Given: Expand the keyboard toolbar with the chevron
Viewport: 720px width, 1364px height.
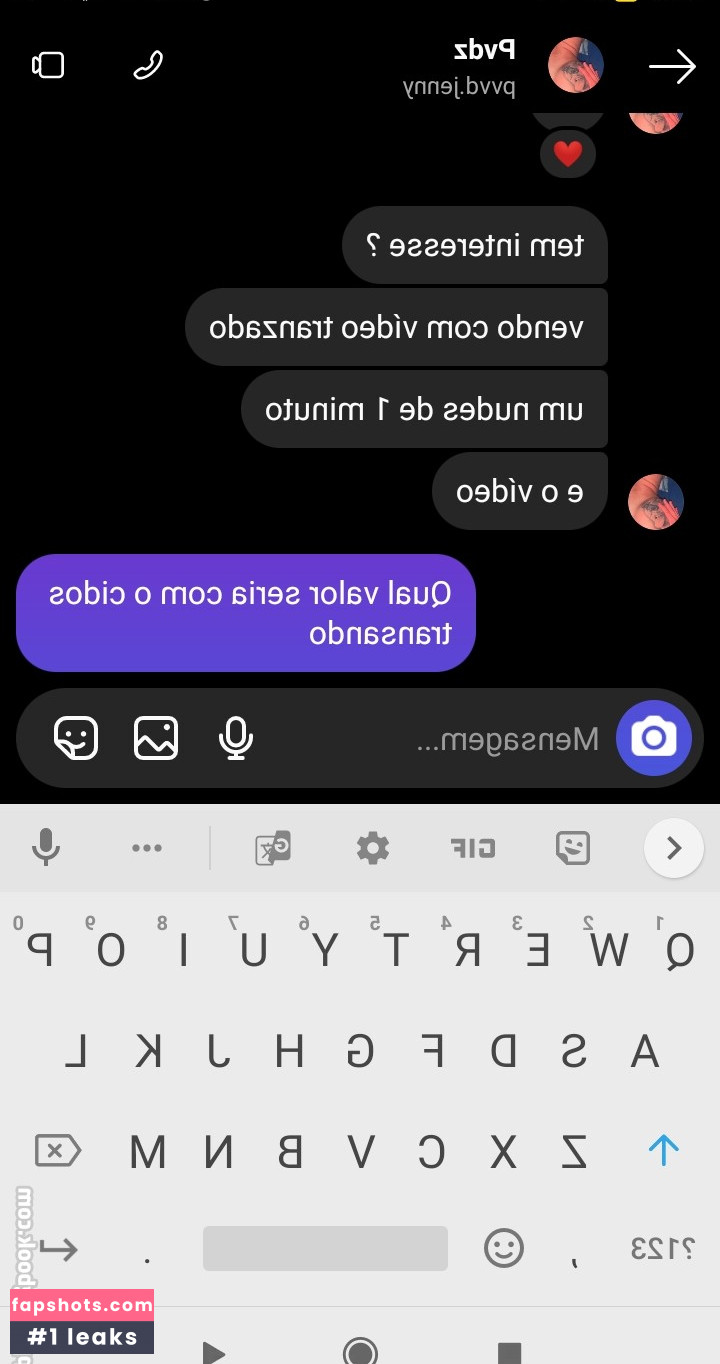Looking at the screenshot, I should coord(674,848).
